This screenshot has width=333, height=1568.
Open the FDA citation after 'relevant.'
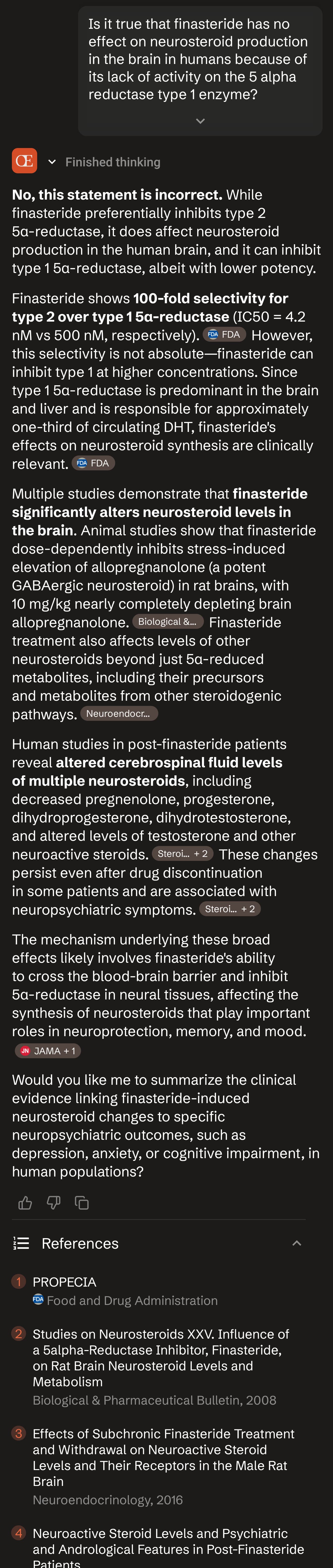(x=93, y=463)
